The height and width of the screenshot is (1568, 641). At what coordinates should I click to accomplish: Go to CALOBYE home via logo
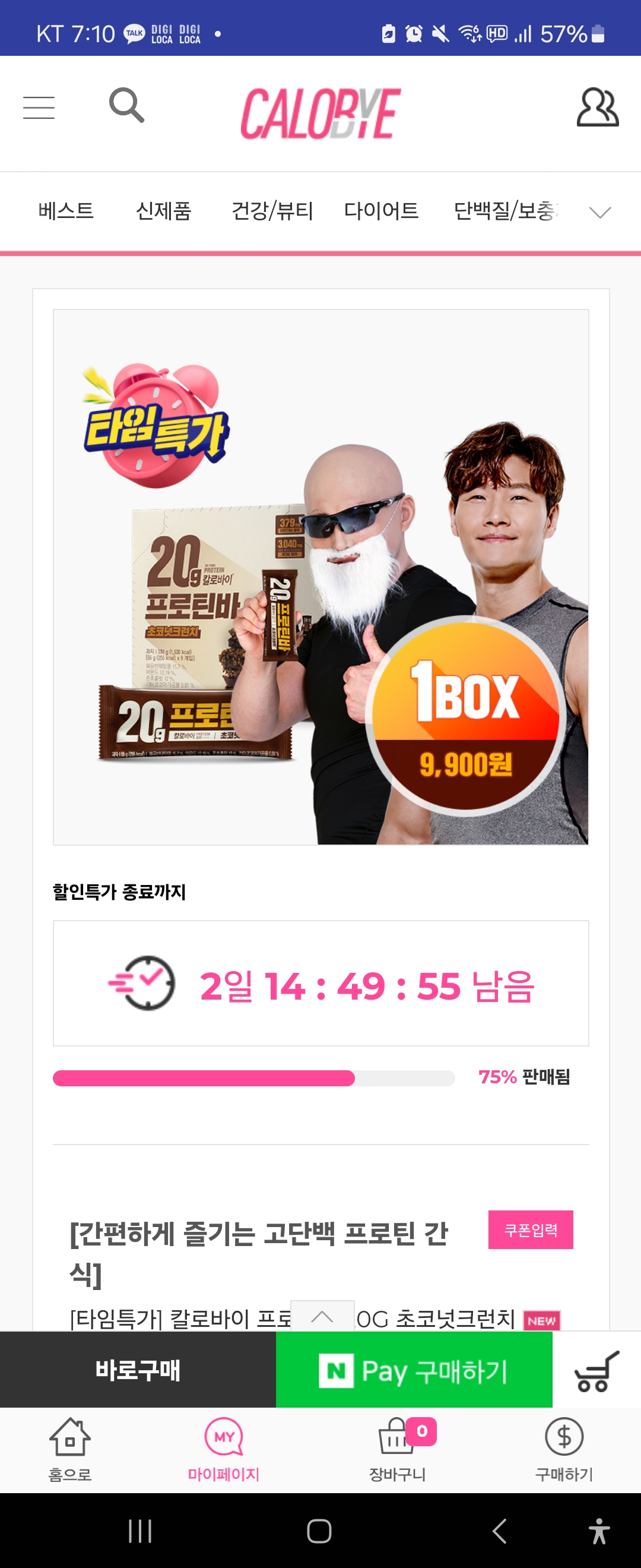click(320, 113)
